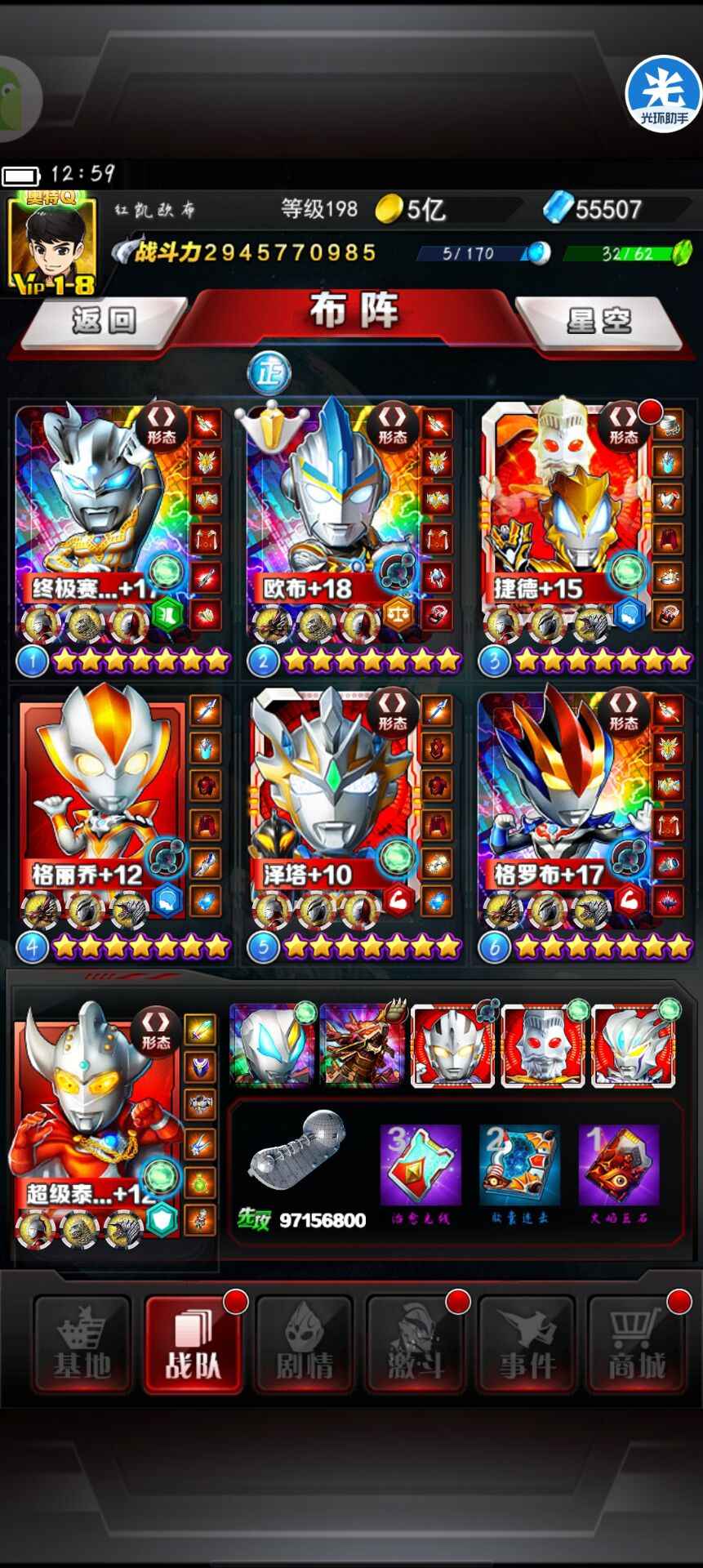The height and width of the screenshot is (1568, 703).
Task: Tap the round 正 formation badge
Action: coord(269,373)
